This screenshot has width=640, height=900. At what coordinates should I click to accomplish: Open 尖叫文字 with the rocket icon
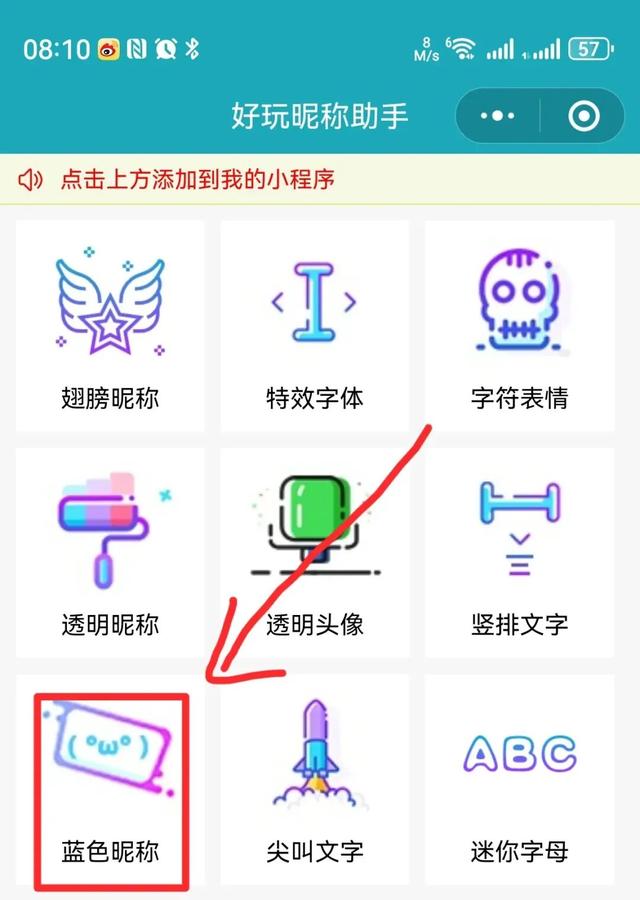pyautogui.click(x=314, y=780)
